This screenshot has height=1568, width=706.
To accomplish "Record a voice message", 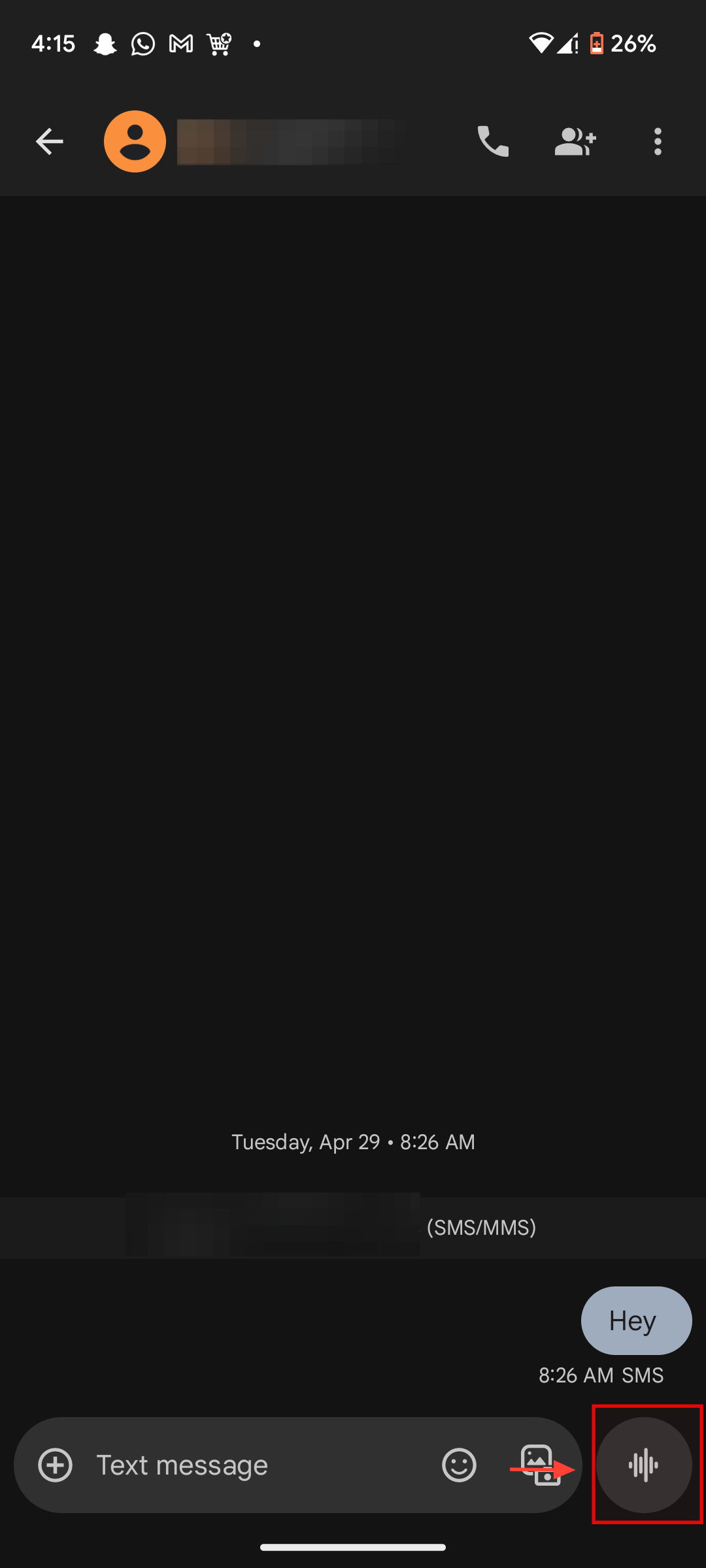I will 644,1465.
